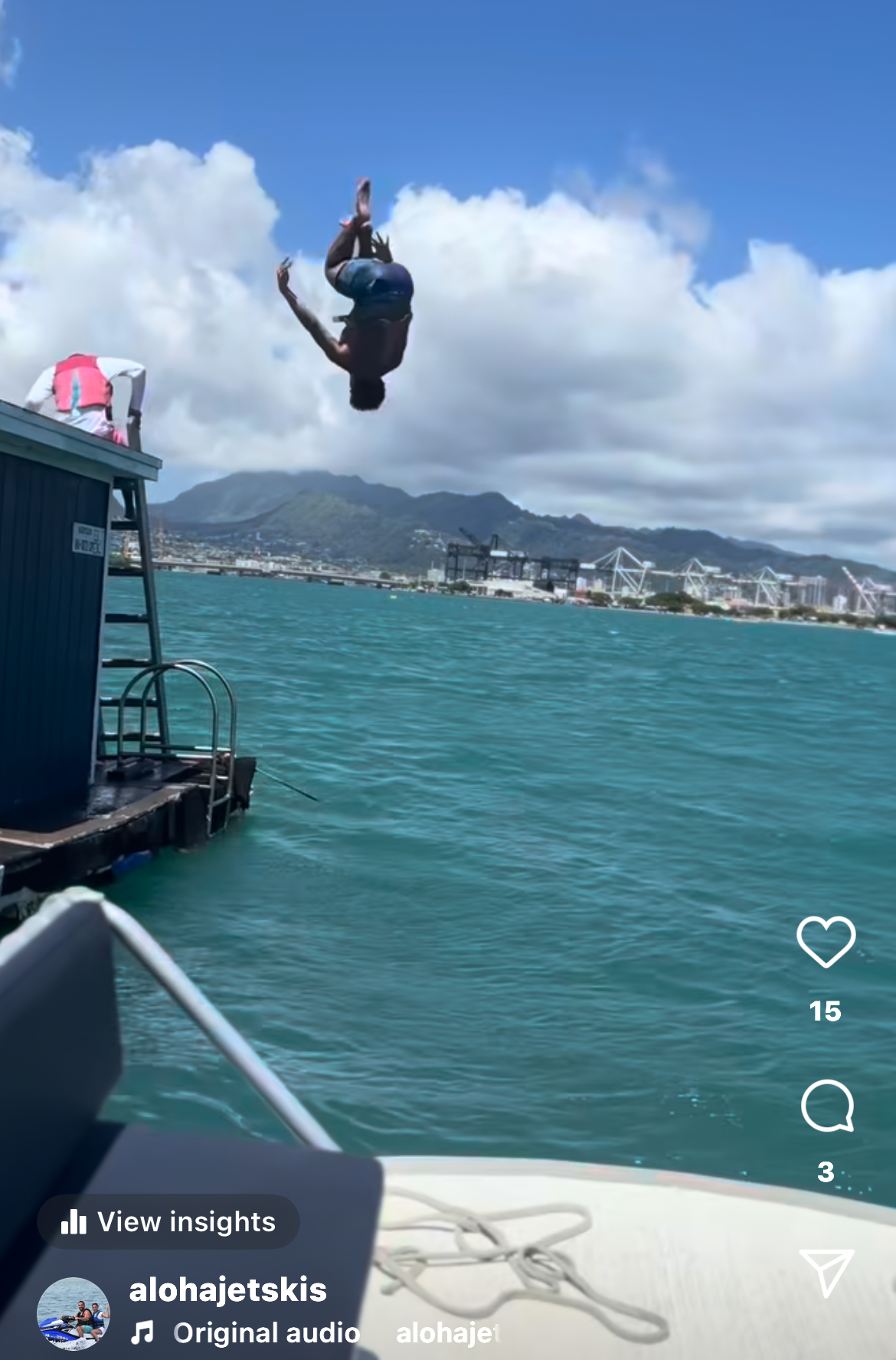Like this reel with the heart icon
This screenshot has width=896, height=1360.
point(826,942)
